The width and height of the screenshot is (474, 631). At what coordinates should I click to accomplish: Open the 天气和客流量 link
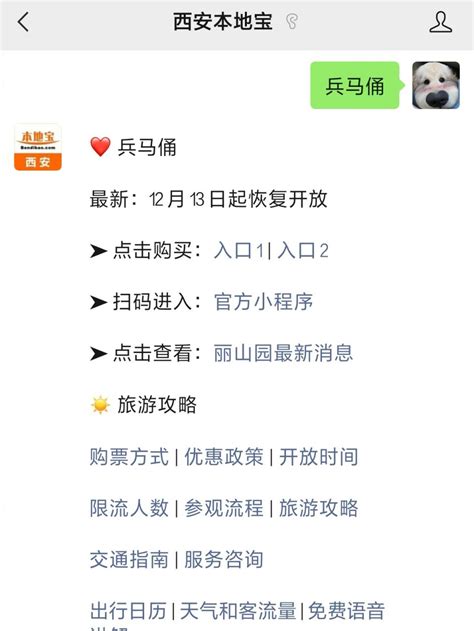point(238,611)
